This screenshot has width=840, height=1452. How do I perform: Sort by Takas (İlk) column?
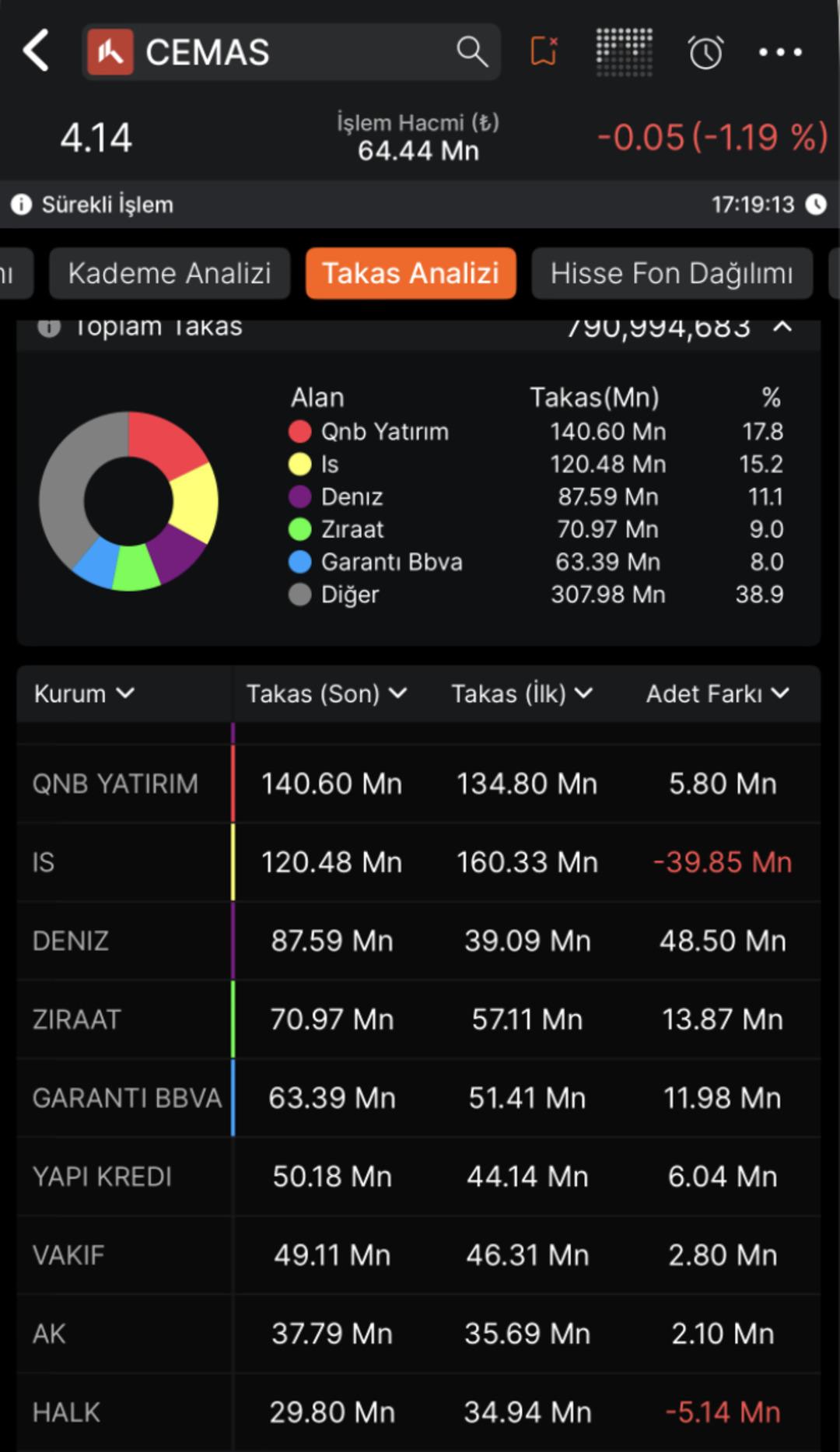522,693
